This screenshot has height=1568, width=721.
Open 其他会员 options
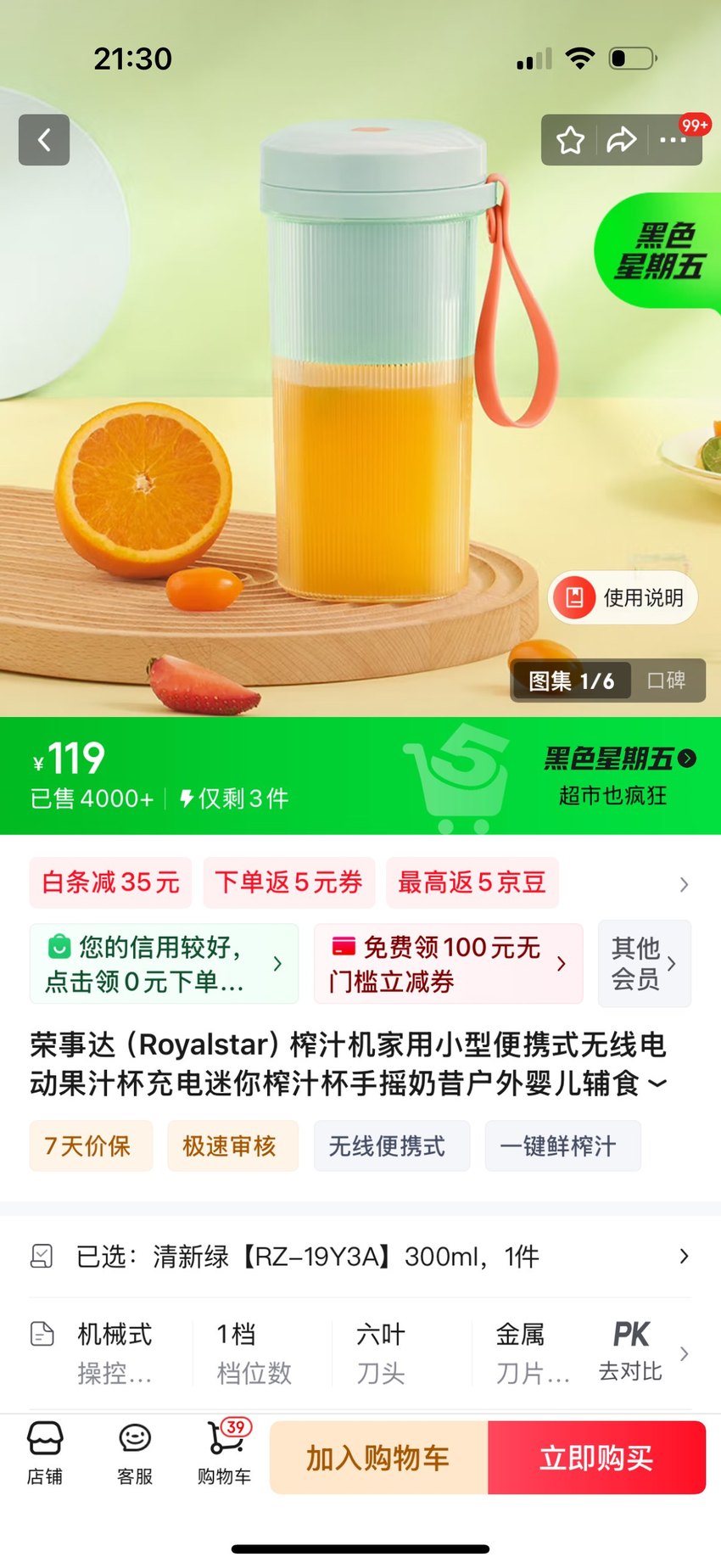click(x=645, y=964)
